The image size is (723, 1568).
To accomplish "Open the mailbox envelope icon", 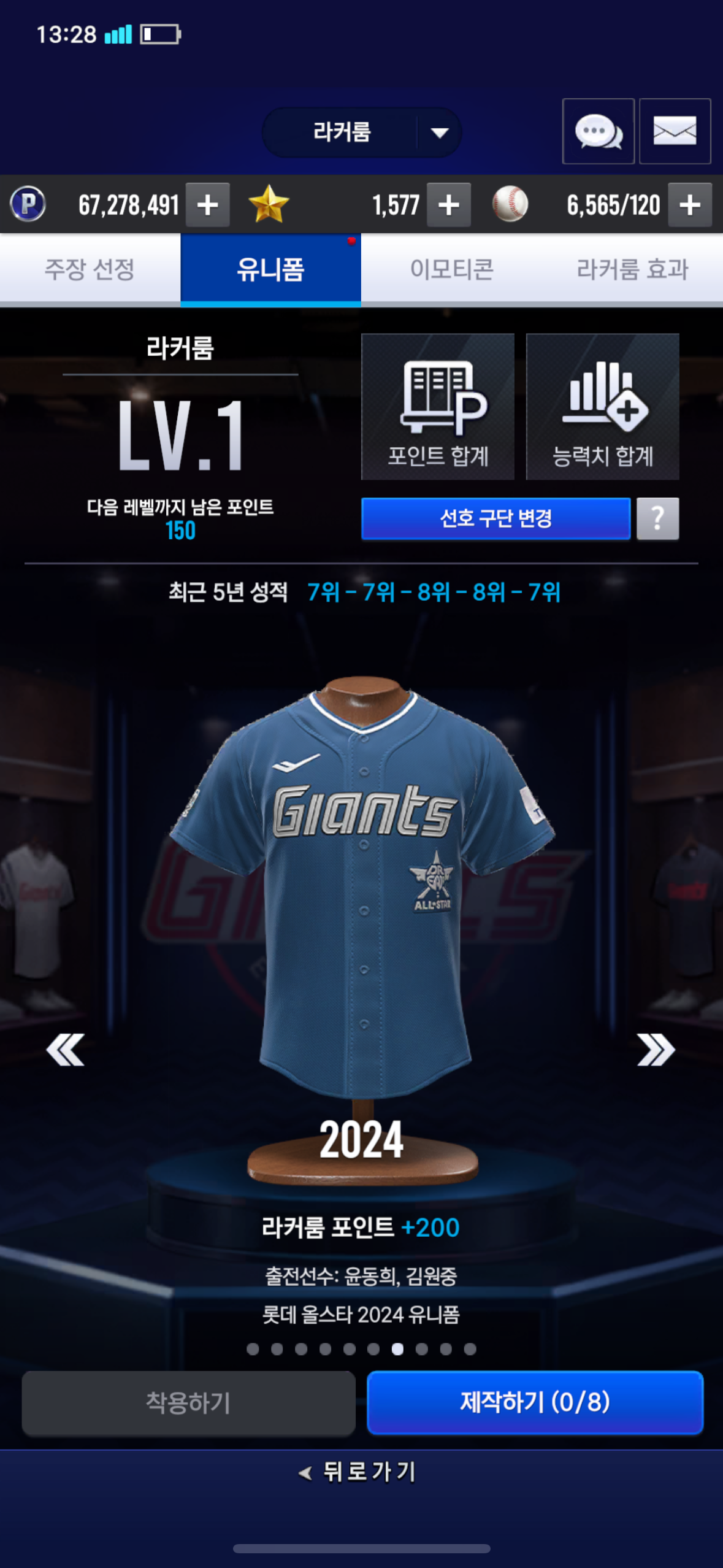I will [675, 131].
